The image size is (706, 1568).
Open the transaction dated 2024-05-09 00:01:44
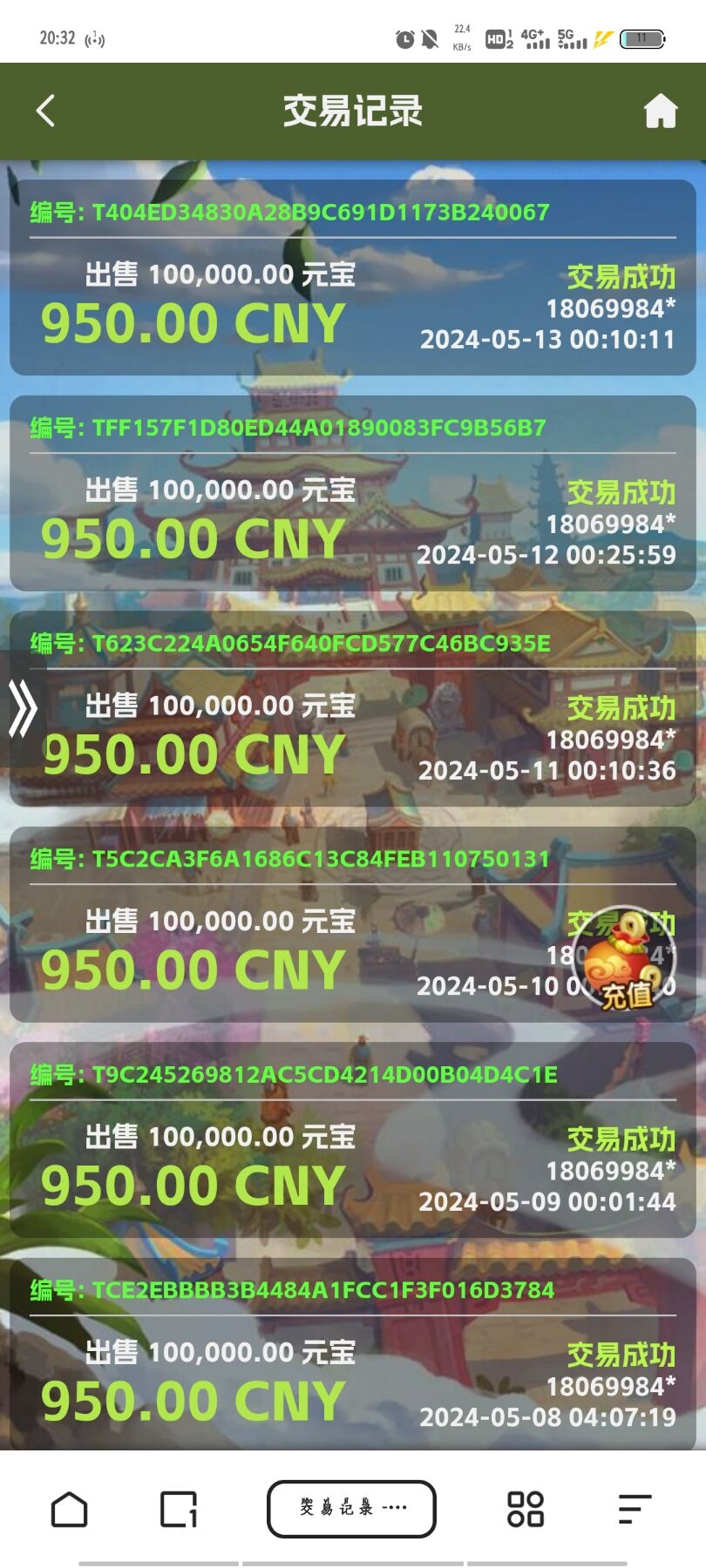coord(352,1139)
